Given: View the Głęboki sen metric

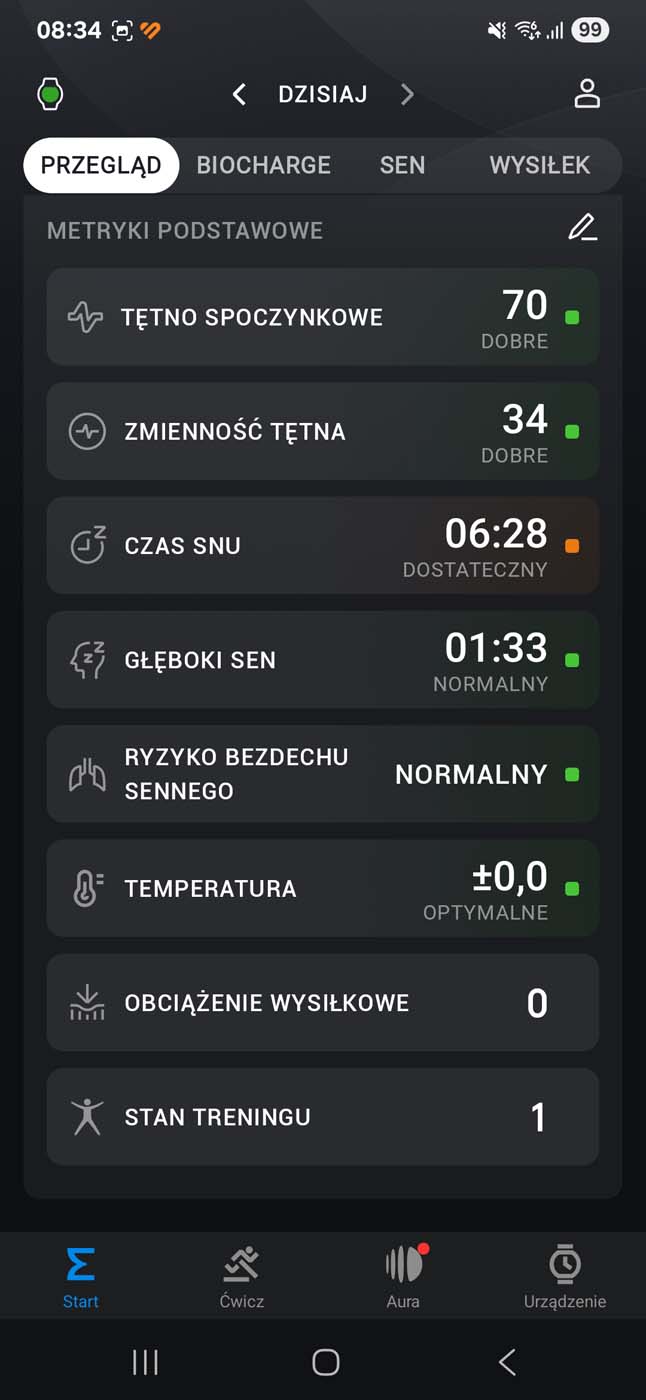Looking at the screenshot, I should [322, 659].
